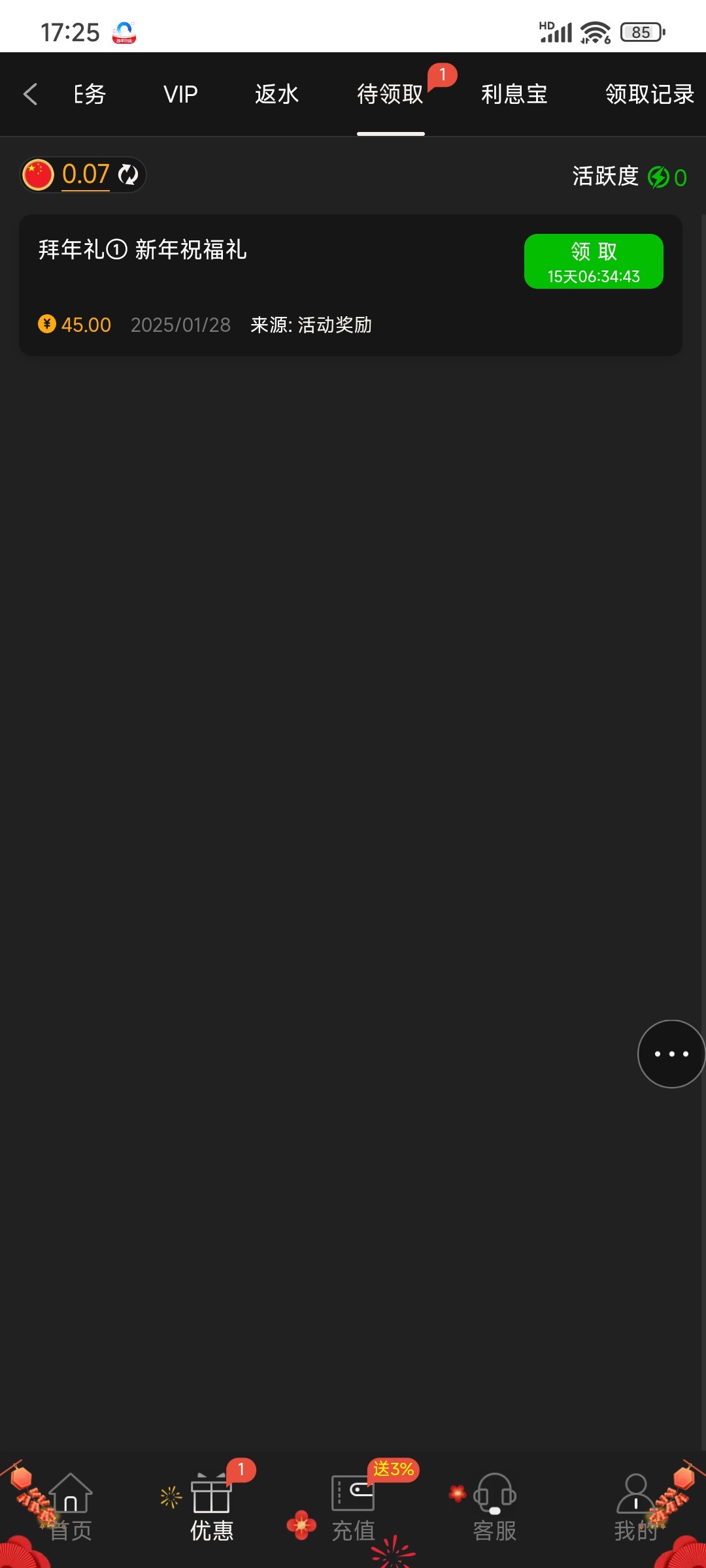Switch to the 利息宝 tab

514,94
